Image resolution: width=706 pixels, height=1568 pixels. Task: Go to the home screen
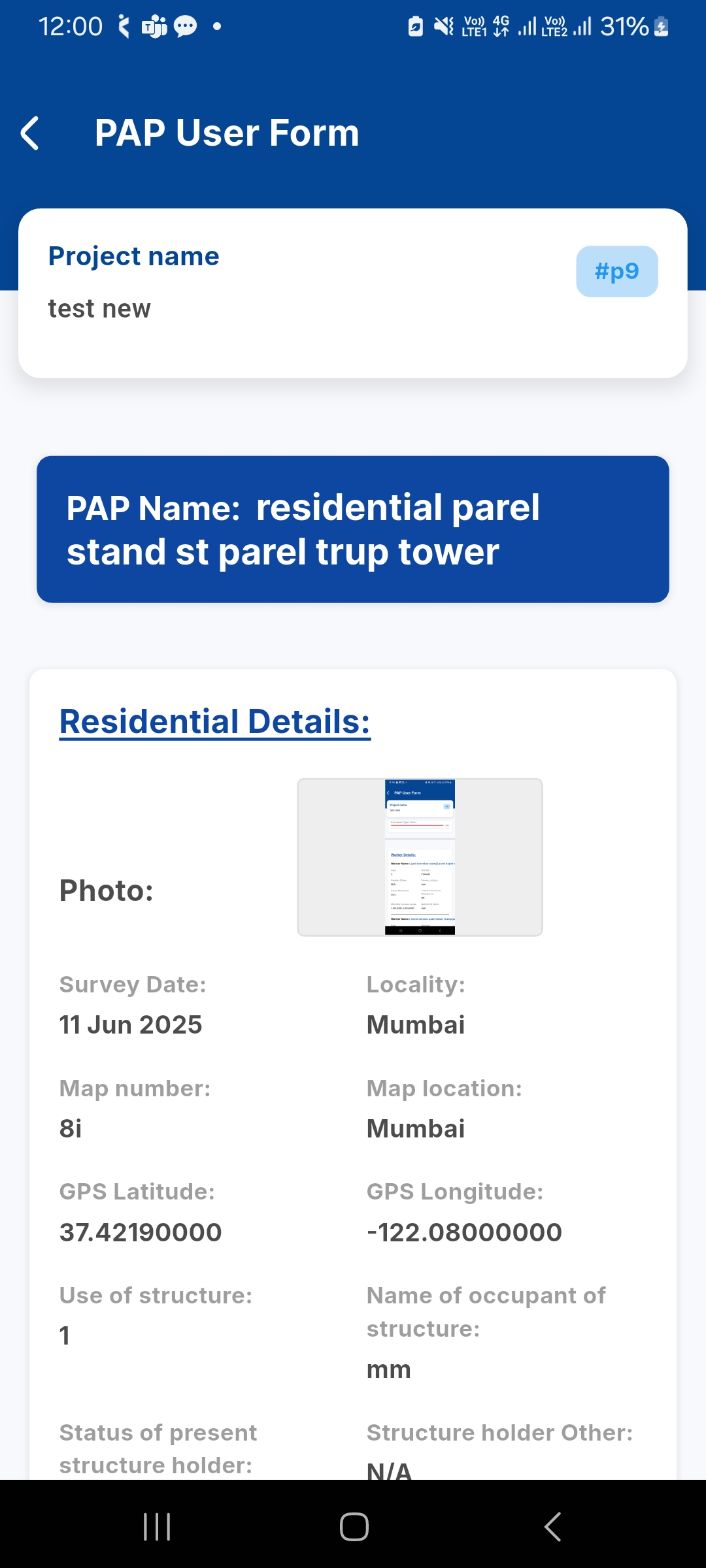tap(354, 1527)
